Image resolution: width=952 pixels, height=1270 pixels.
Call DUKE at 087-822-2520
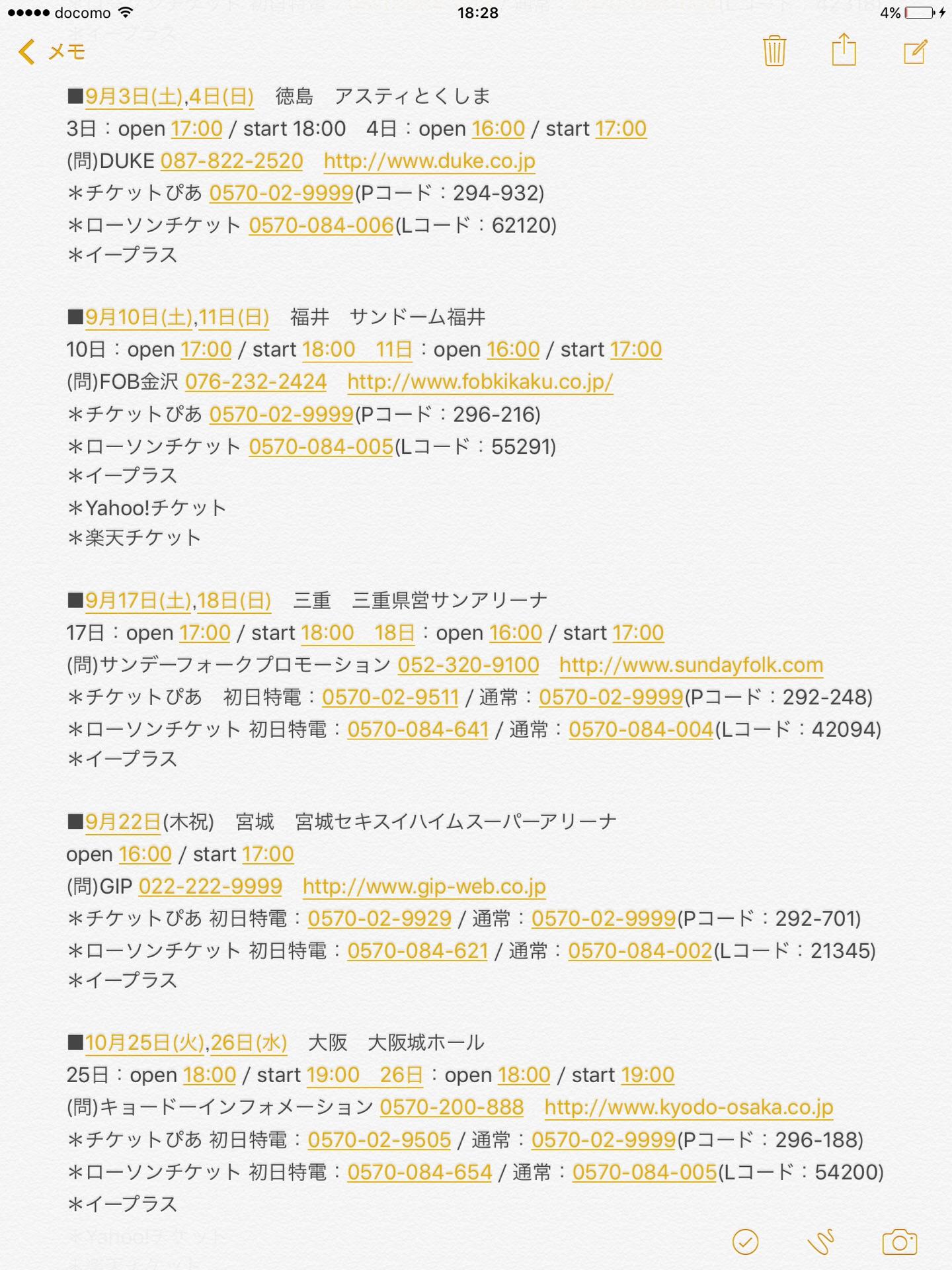click(231, 161)
